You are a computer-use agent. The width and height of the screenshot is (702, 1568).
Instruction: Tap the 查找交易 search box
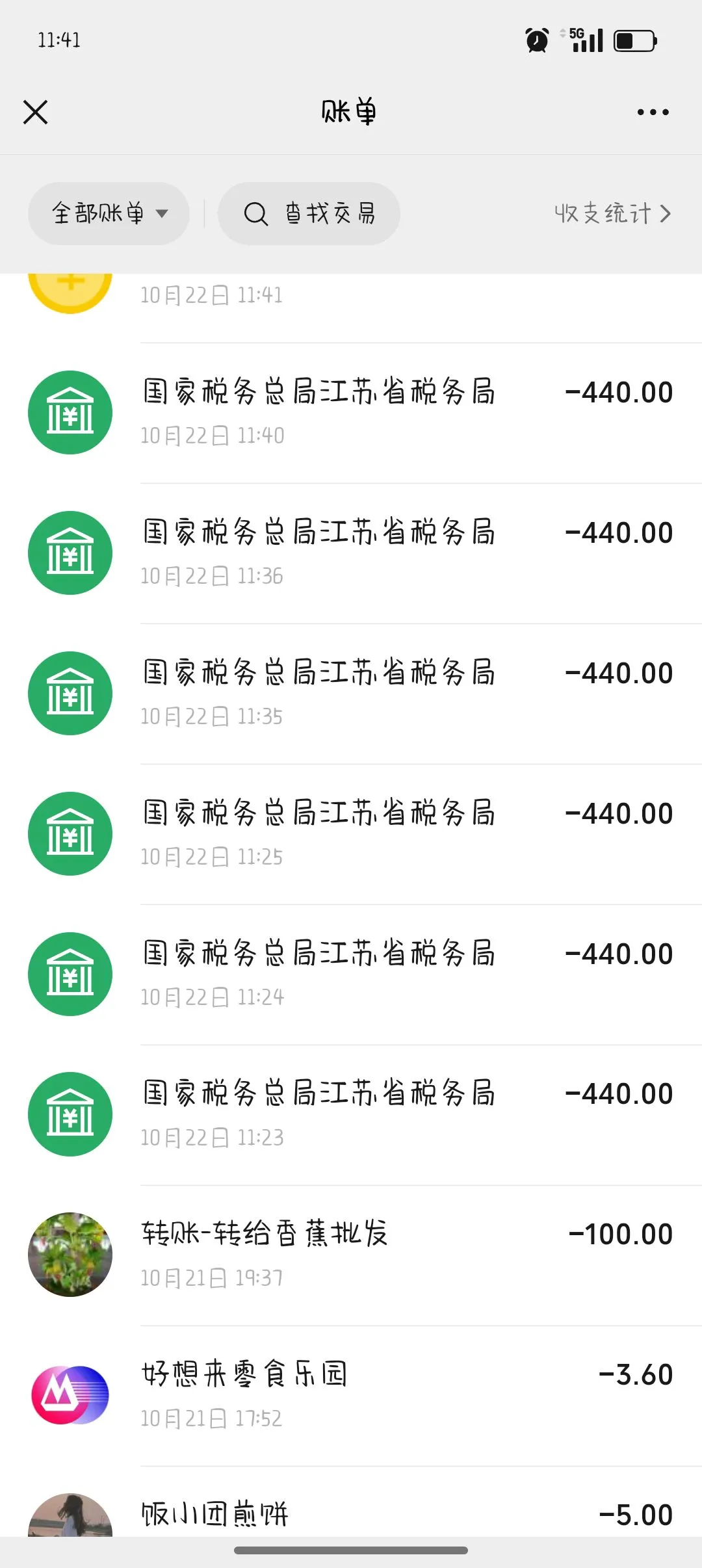coord(309,213)
